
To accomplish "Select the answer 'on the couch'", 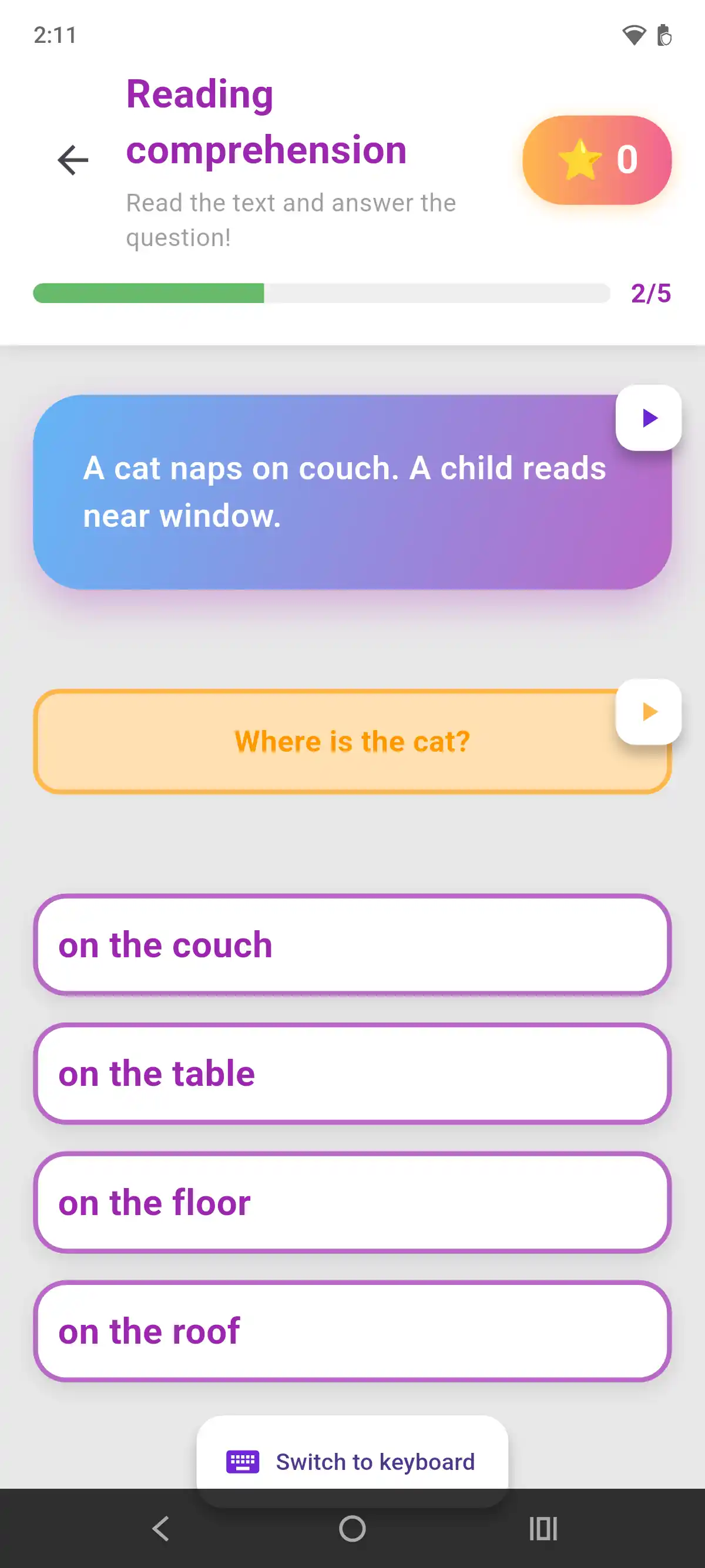I will [x=352, y=945].
